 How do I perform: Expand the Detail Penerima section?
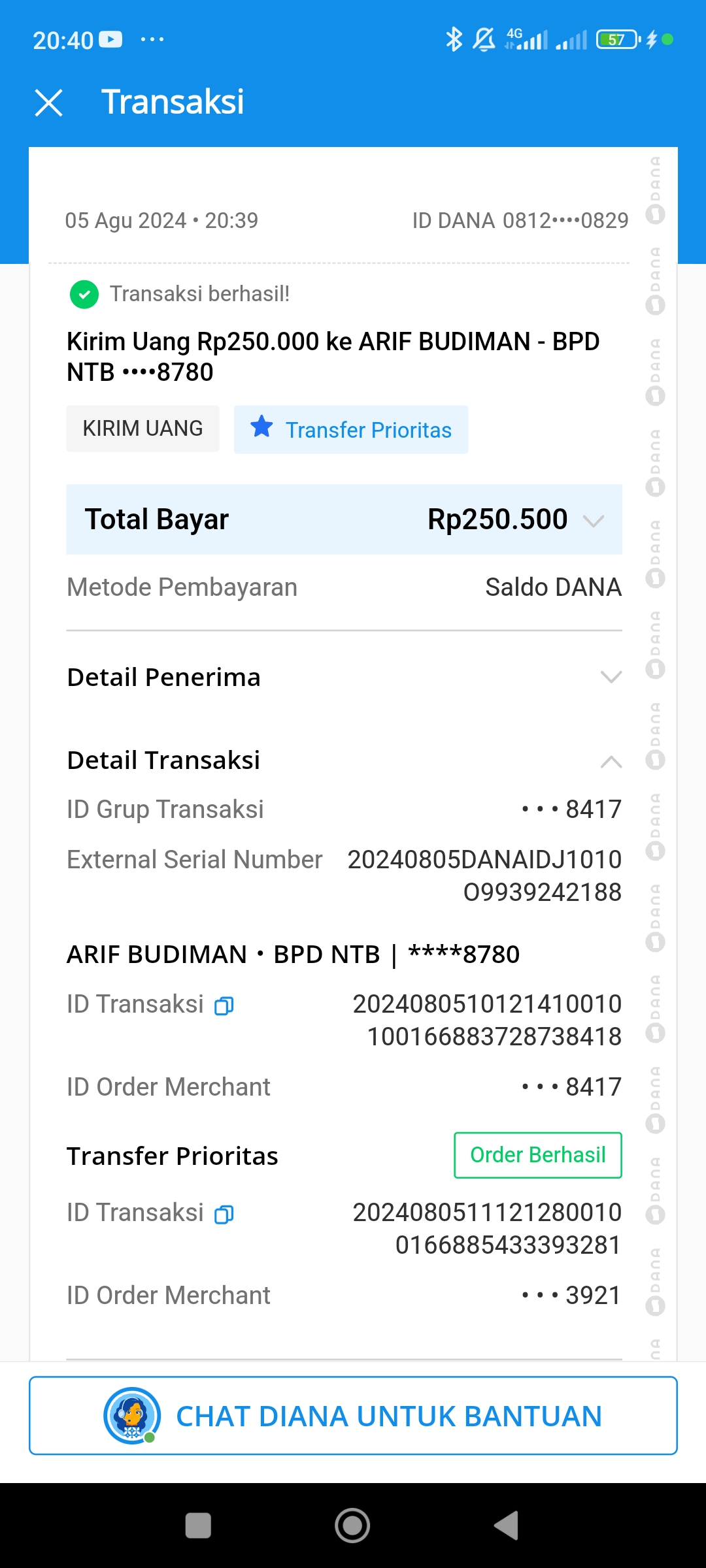(x=611, y=677)
